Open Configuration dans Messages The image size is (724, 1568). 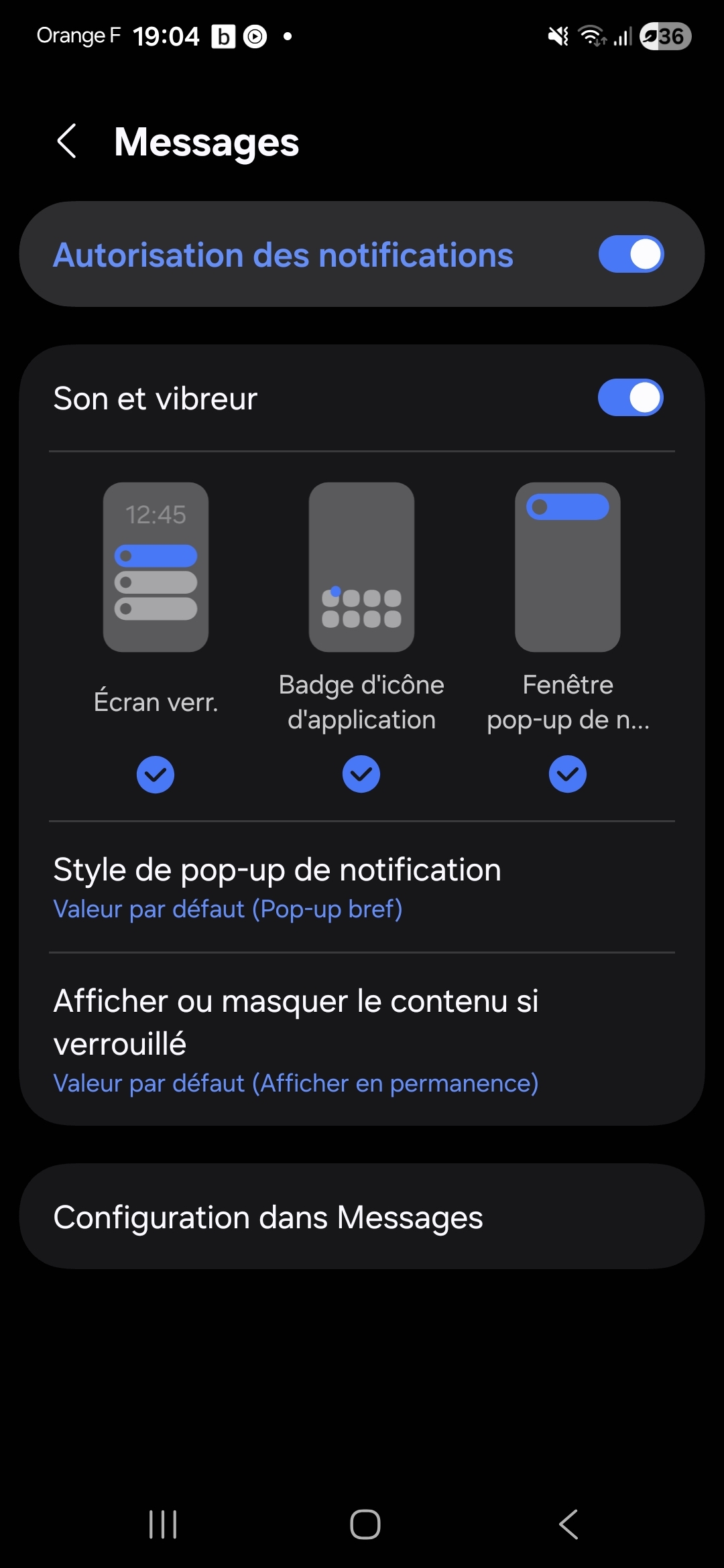click(x=362, y=1216)
